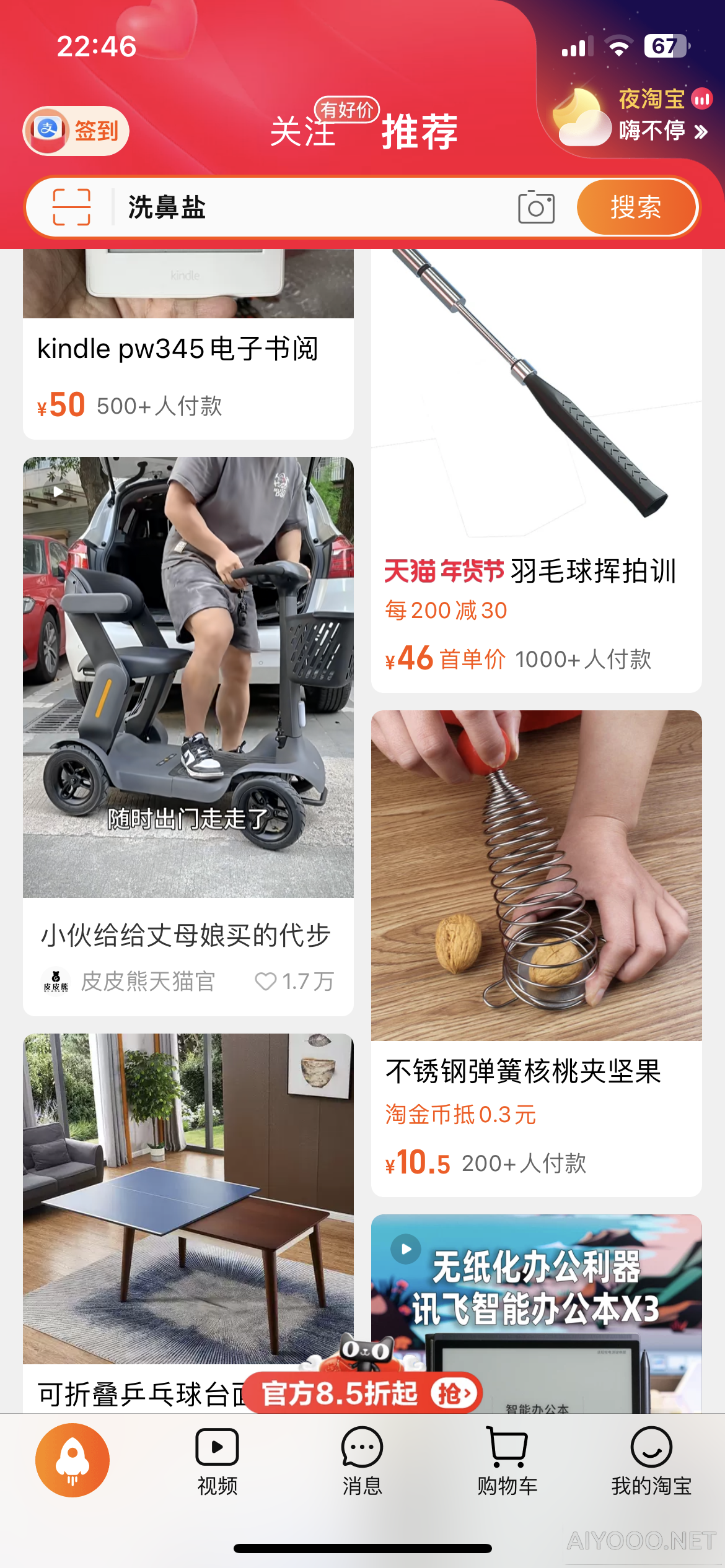Image resolution: width=725 pixels, height=1568 pixels.
Task: Grab the 官方8.5折起 deal
Action: coord(362,1393)
